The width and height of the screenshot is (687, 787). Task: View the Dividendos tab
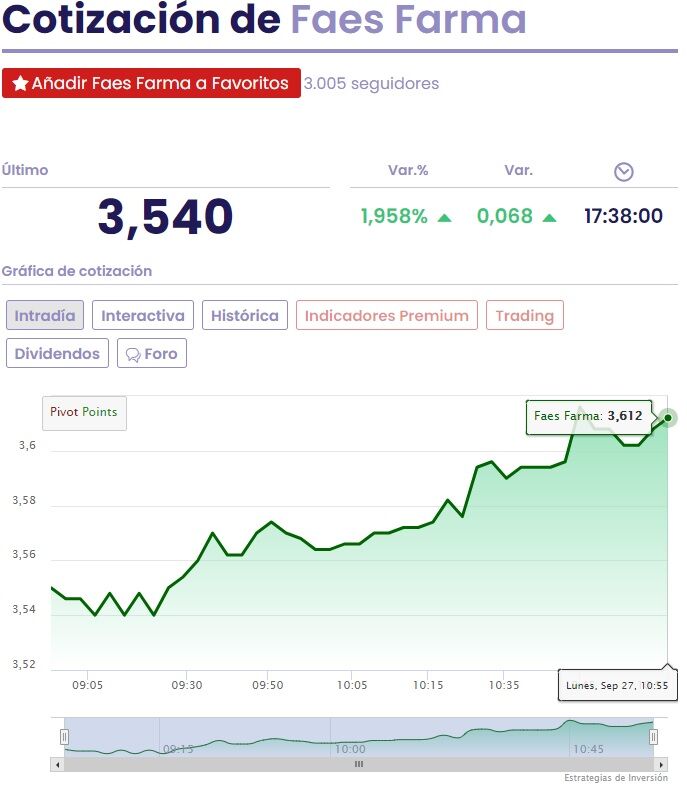coord(57,354)
